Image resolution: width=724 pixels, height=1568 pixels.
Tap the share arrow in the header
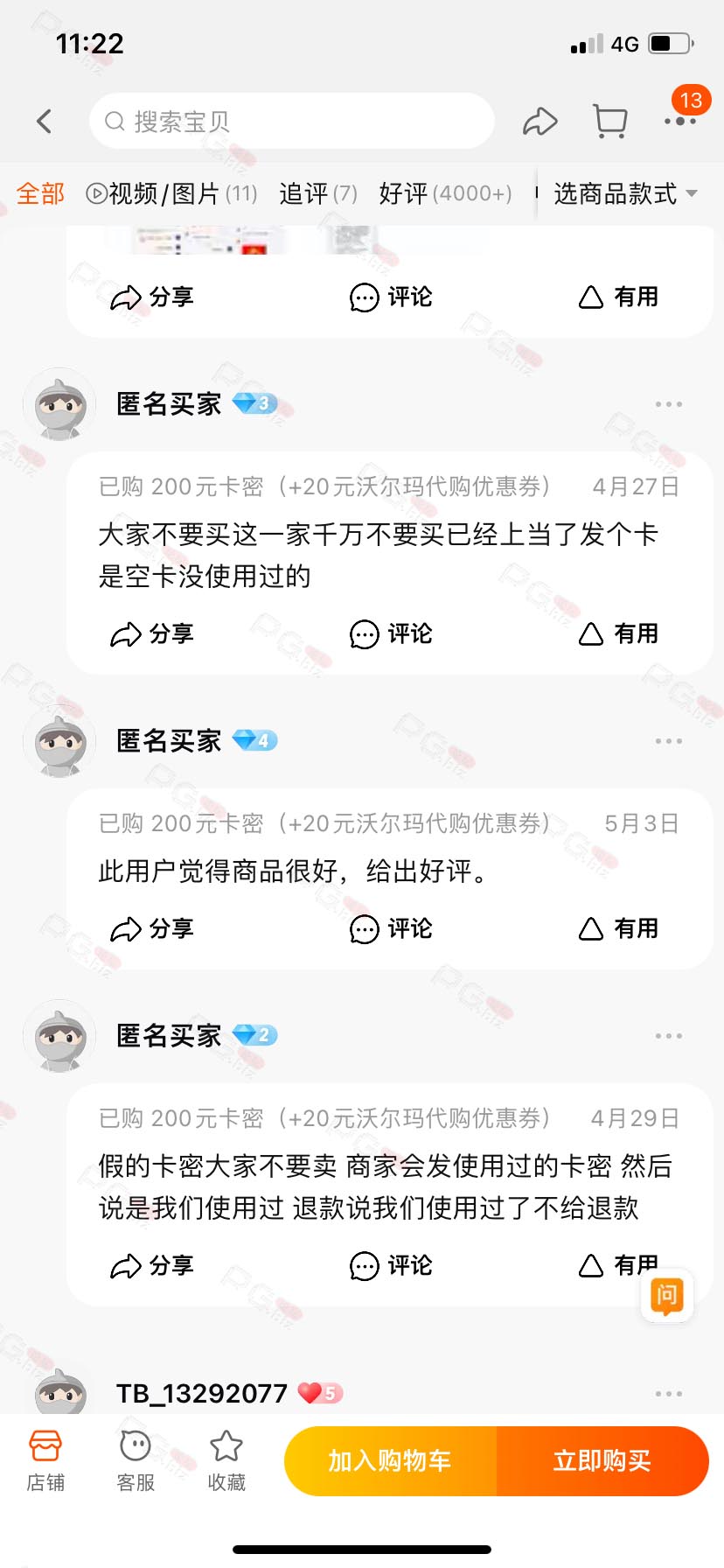click(540, 122)
